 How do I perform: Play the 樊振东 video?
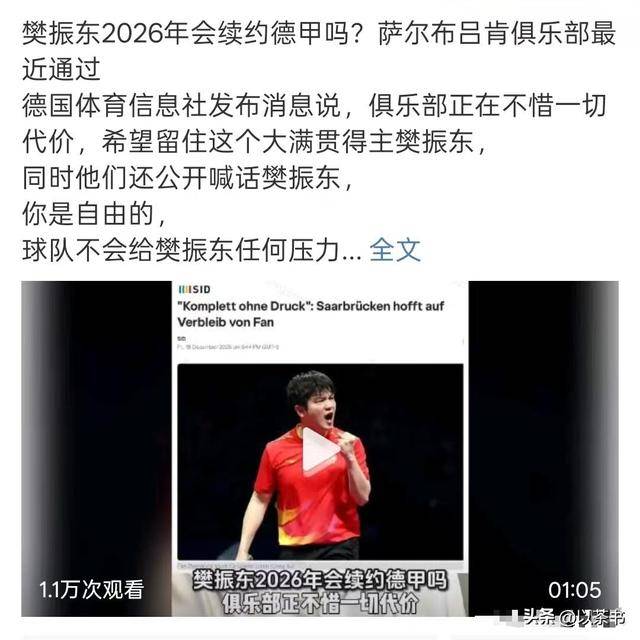coord(320,449)
